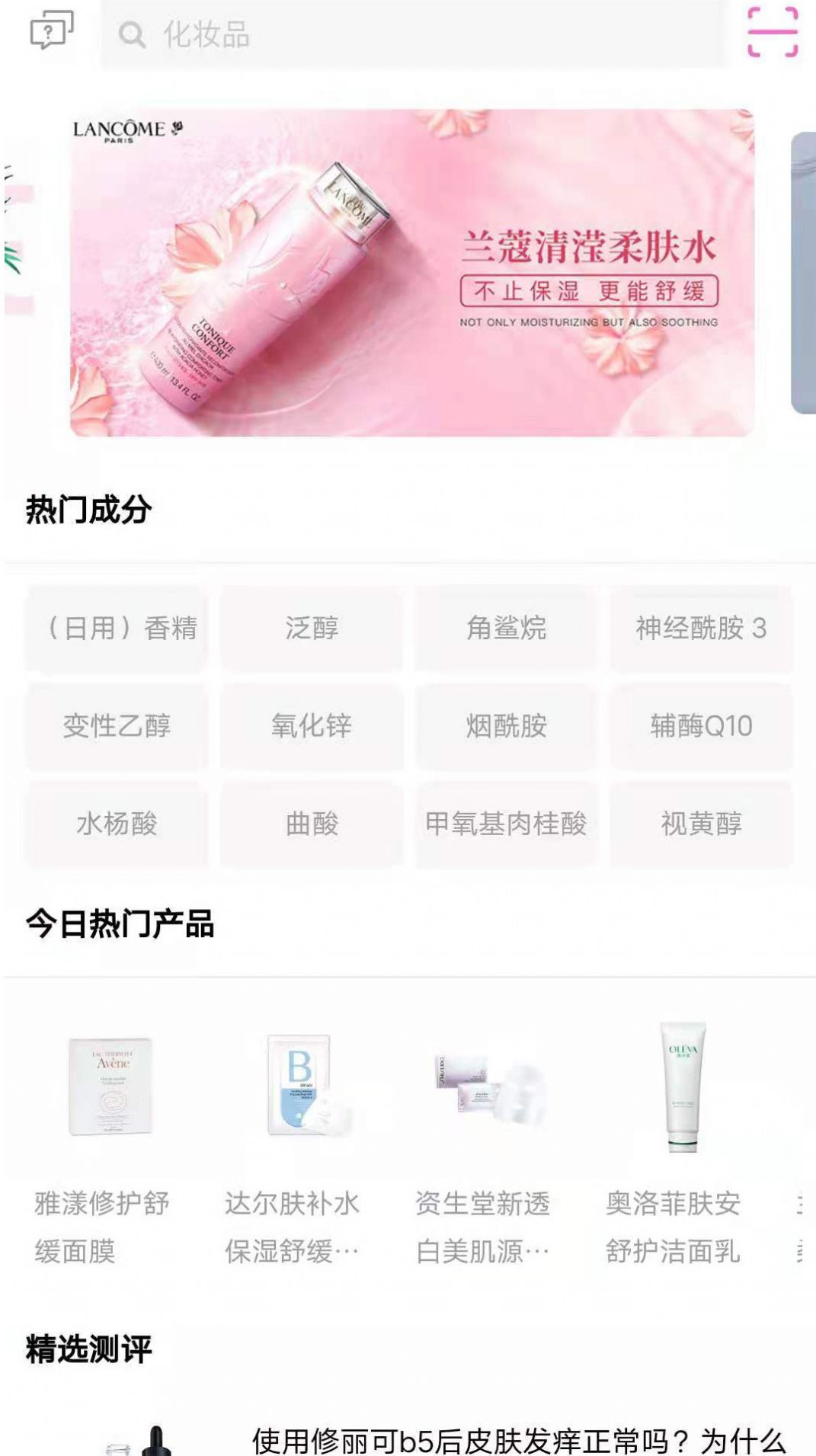Tap the scan icon in top right corner
The width and height of the screenshot is (816, 1456).
[770, 29]
